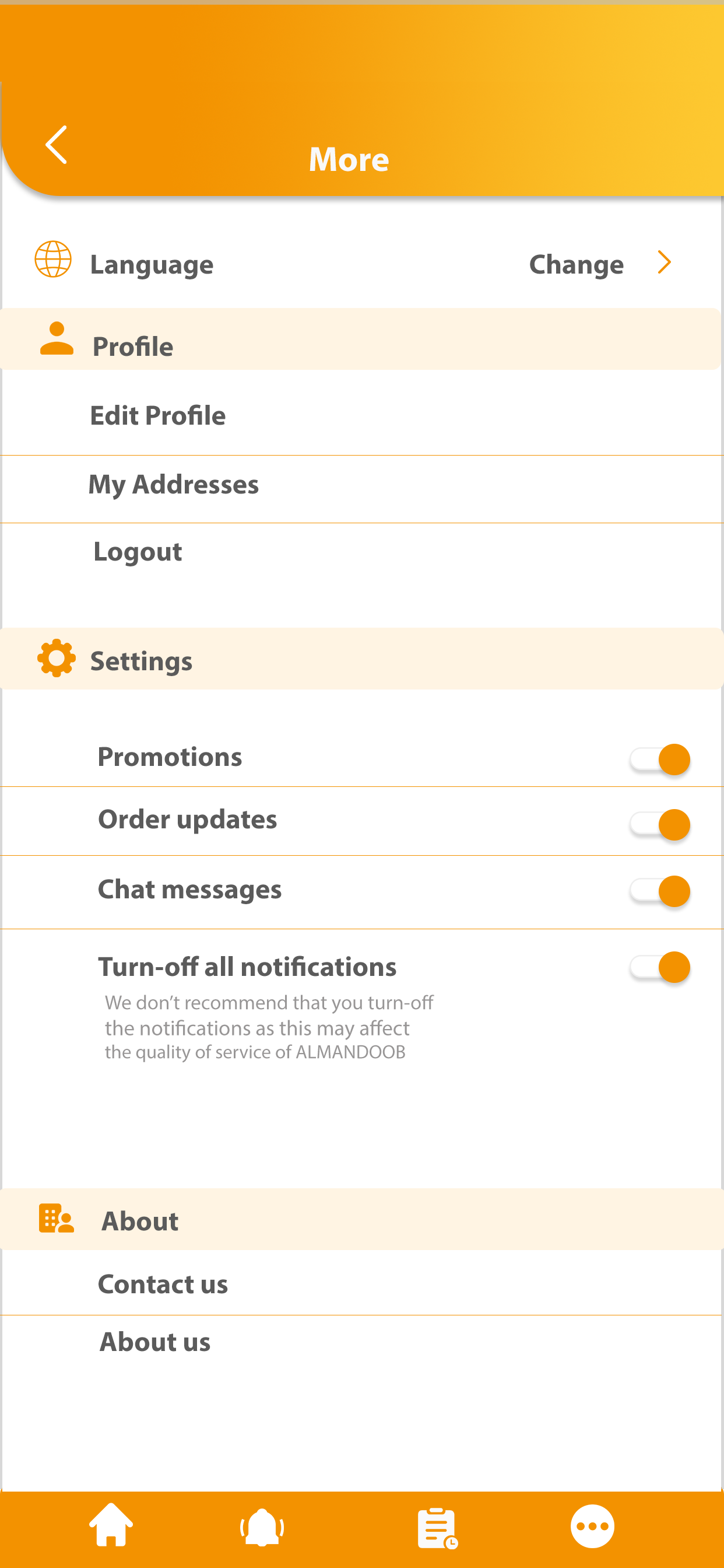724x1568 pixels.
Task: Open About us
Action: click(x=155, y=1342)
